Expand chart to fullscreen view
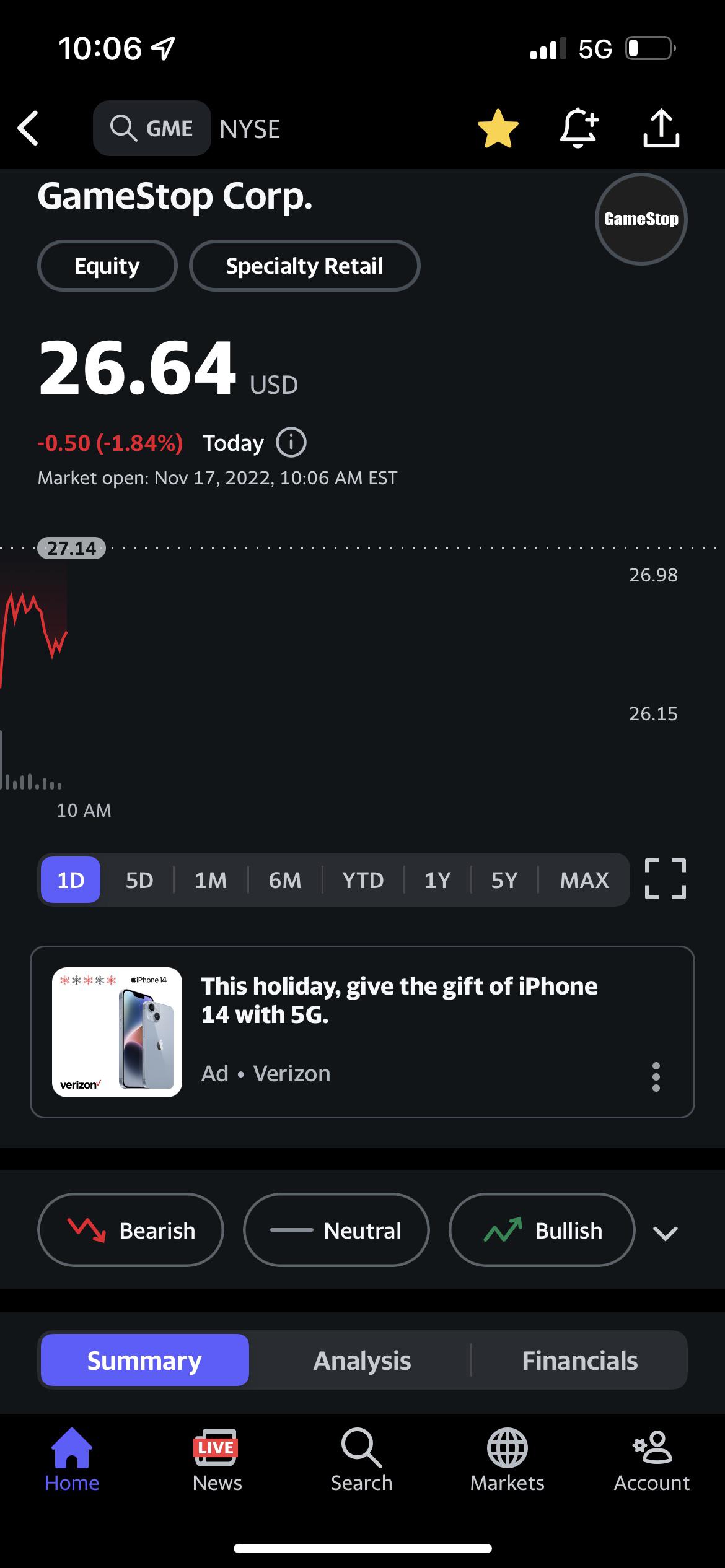Viewport: 725px width, 1568px height. [x=664, y=879]
